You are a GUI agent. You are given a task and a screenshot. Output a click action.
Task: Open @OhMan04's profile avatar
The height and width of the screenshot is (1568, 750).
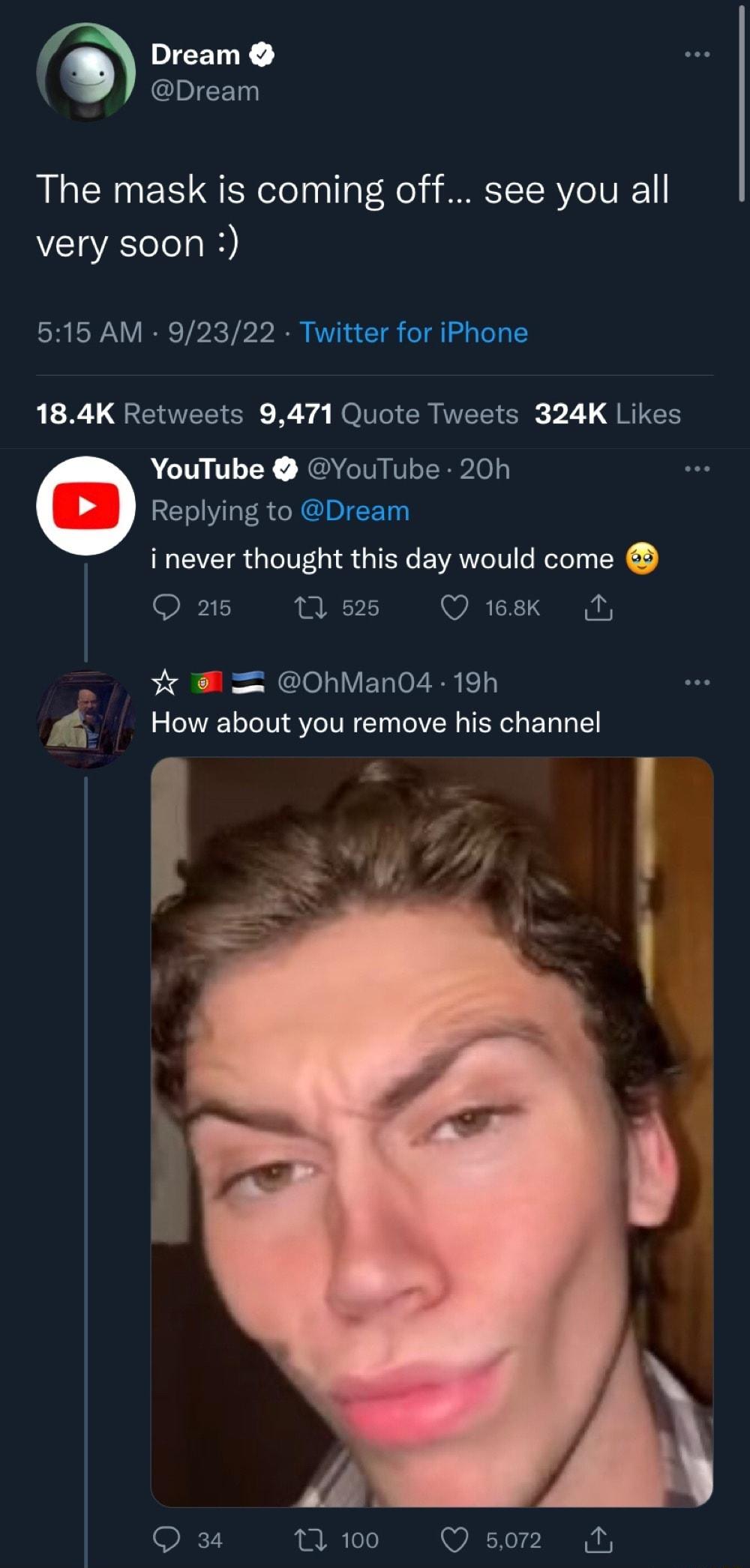tap(85, 720)
